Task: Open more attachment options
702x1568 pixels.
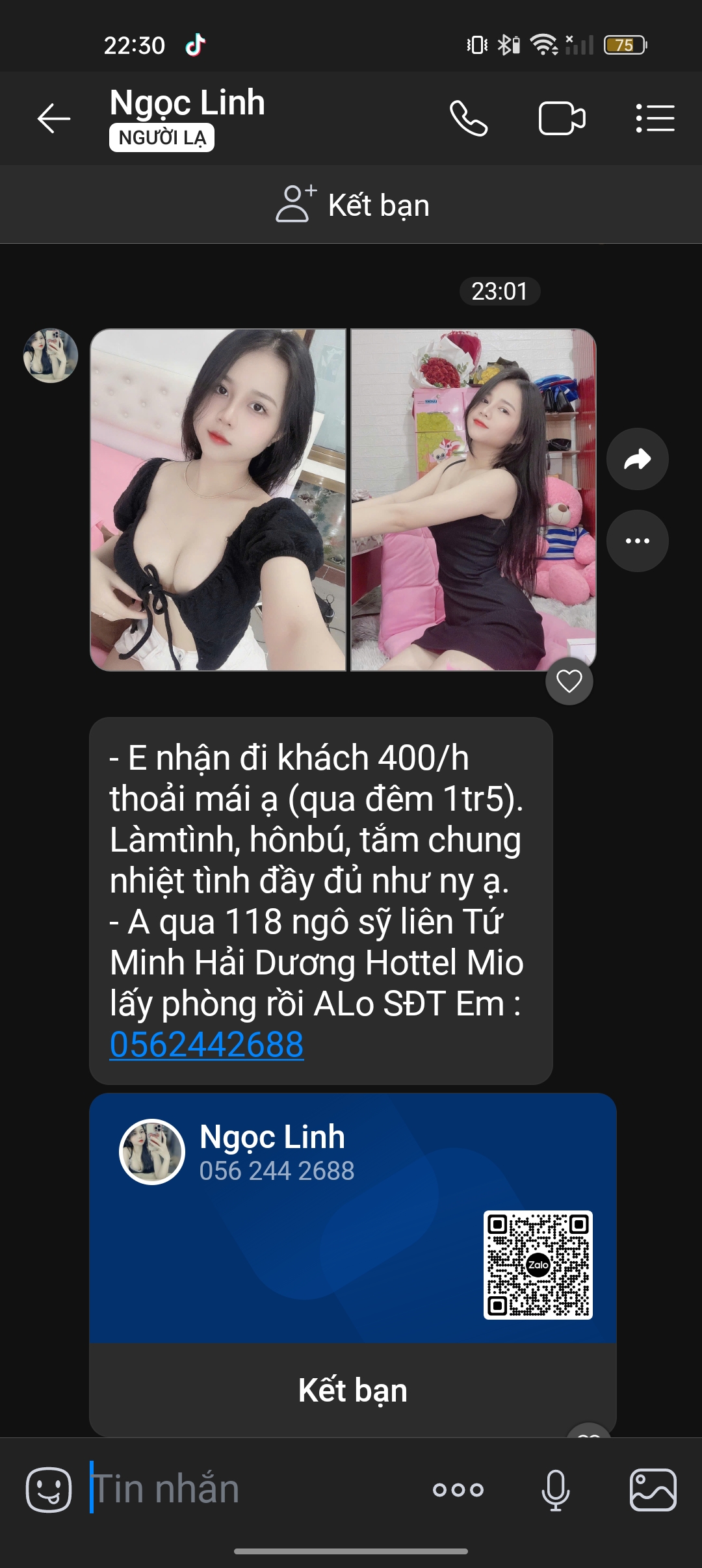Action: pos(458,1489)
